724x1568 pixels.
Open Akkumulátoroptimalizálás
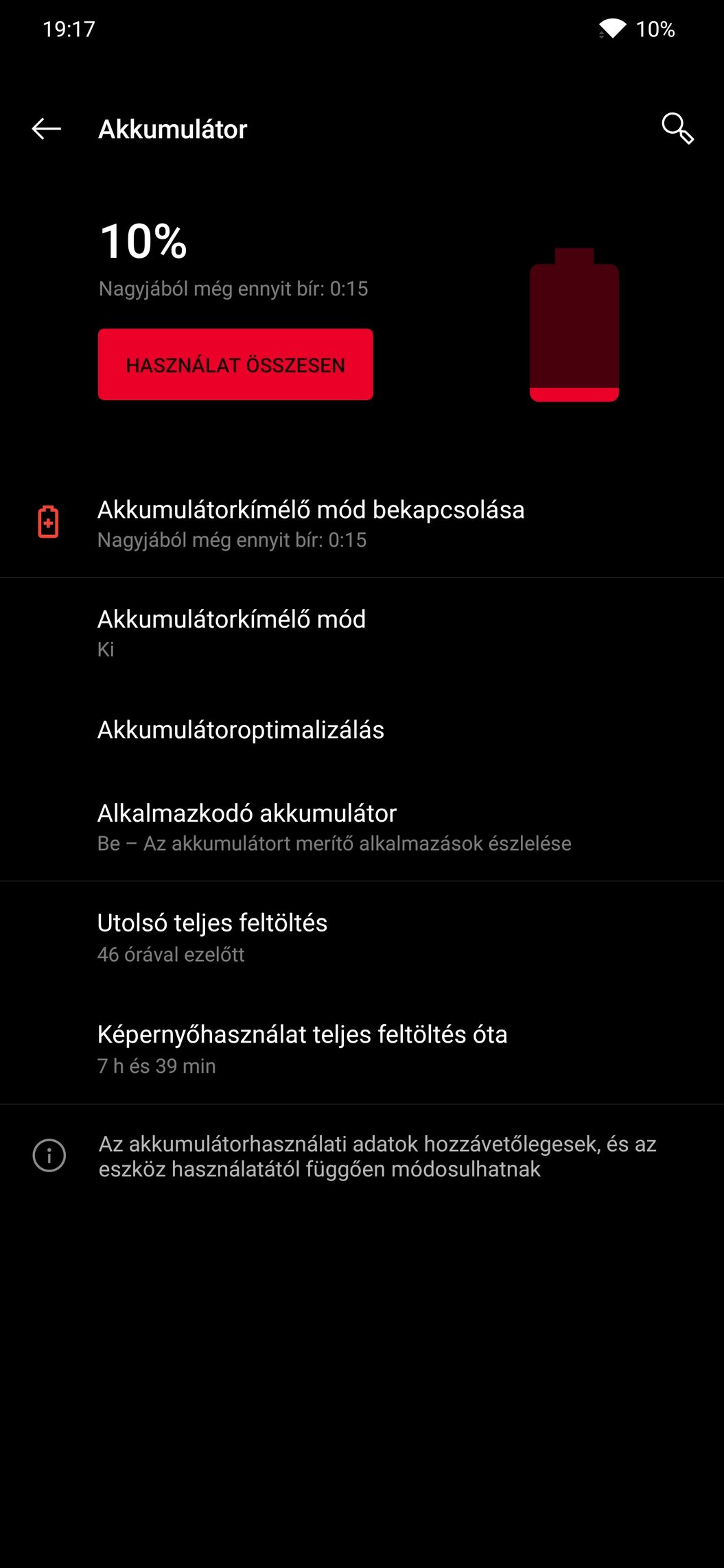(241, 730)
